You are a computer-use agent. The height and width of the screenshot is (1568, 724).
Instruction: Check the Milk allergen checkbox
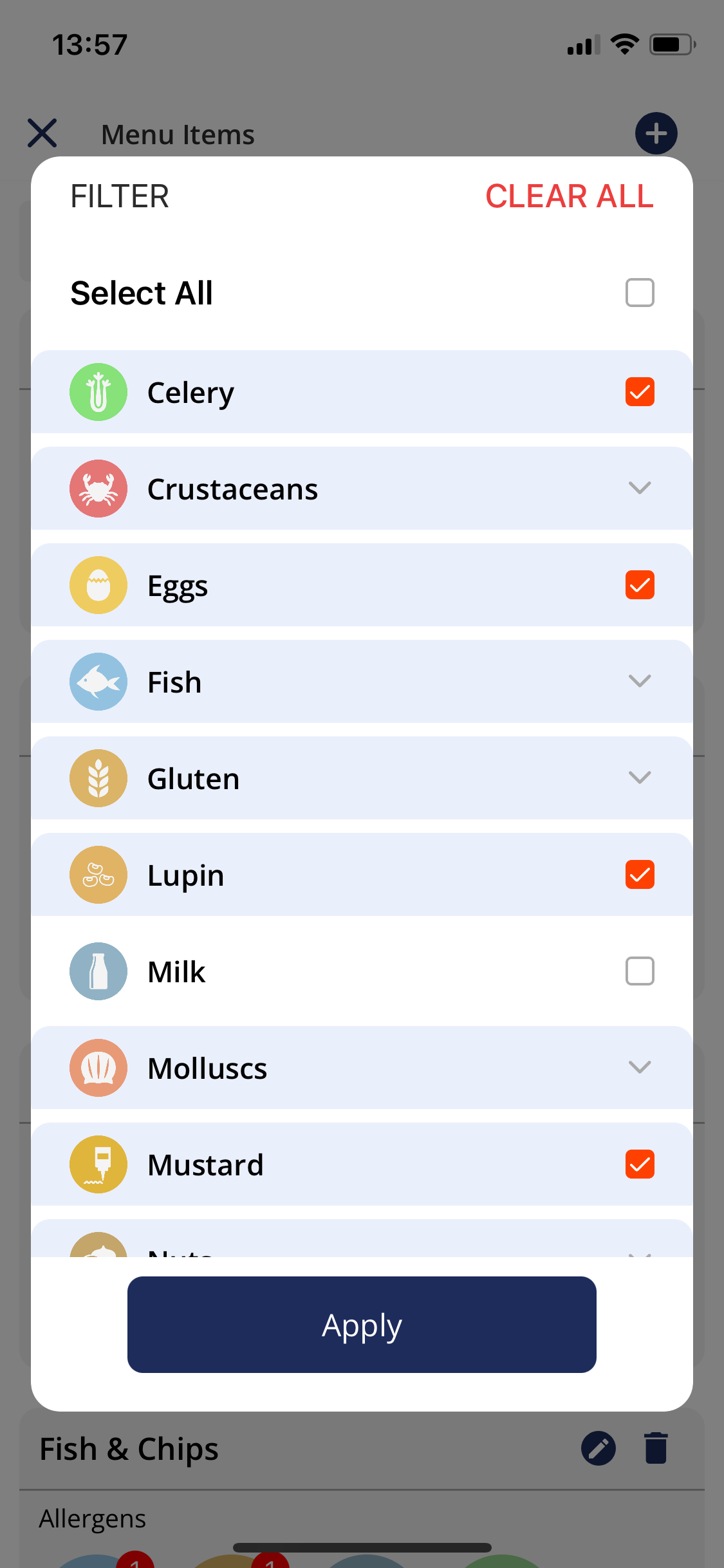pos(640,971)
